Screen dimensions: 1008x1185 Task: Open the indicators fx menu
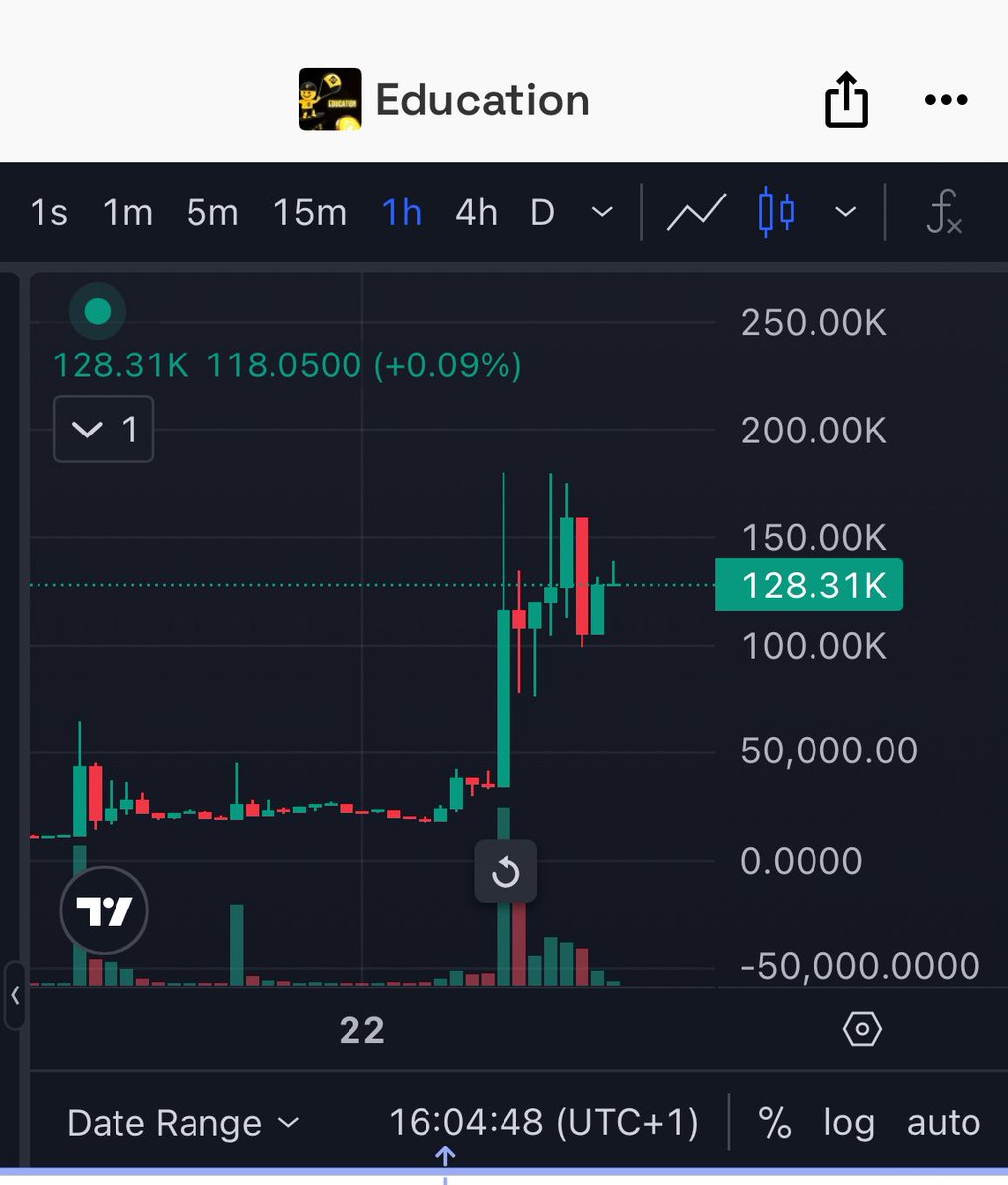(944, 212)
